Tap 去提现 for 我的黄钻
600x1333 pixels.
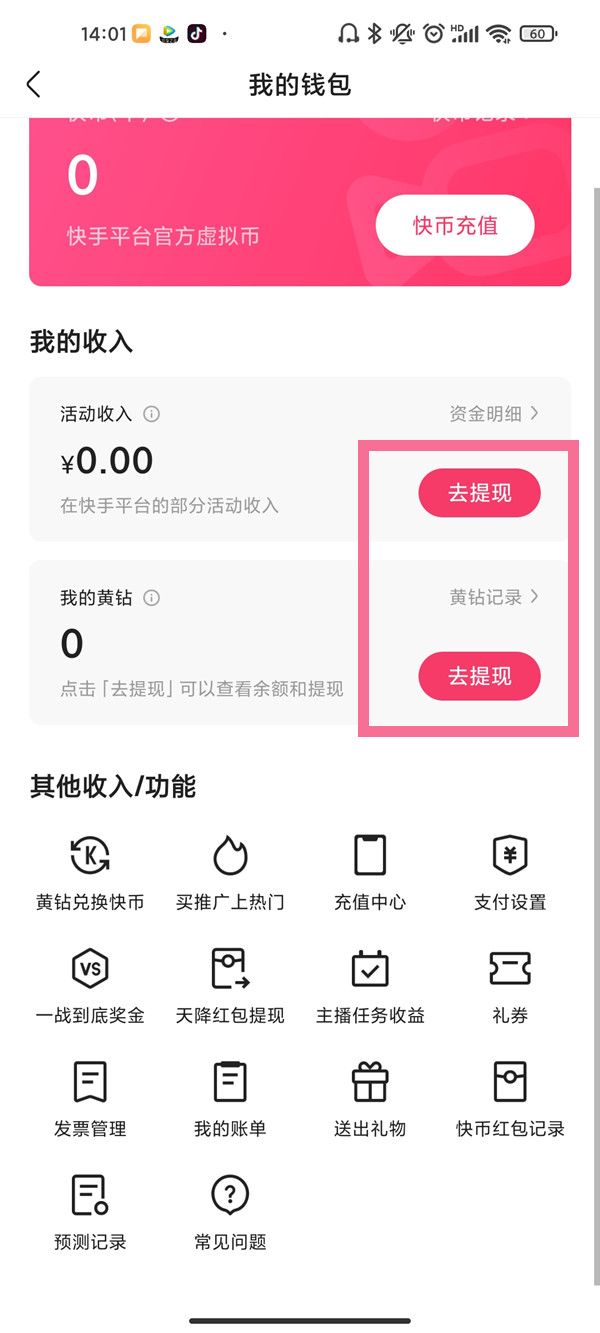point(479,676)
